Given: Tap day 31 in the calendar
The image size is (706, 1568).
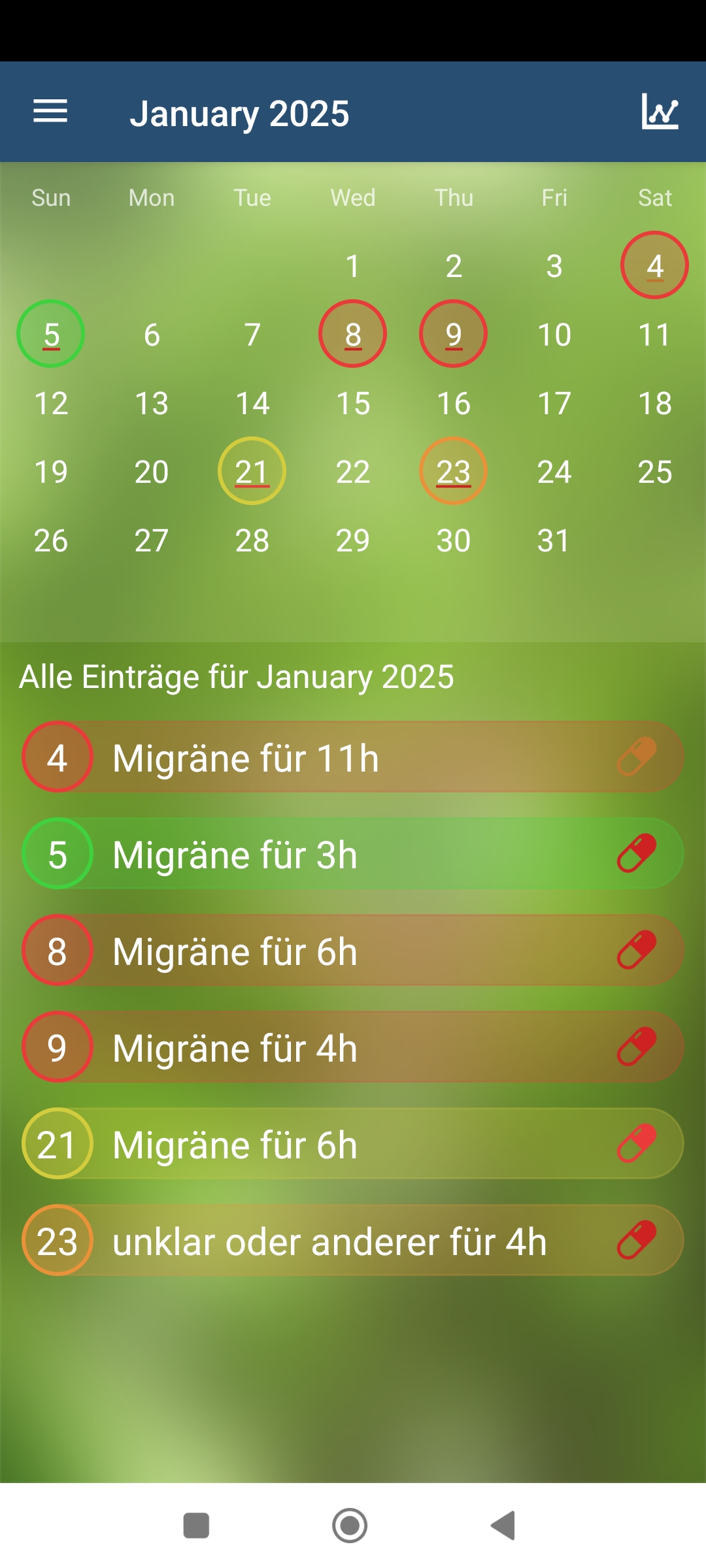Looking at the screenshot, I should pyautogui.click(x=554, y=540).
